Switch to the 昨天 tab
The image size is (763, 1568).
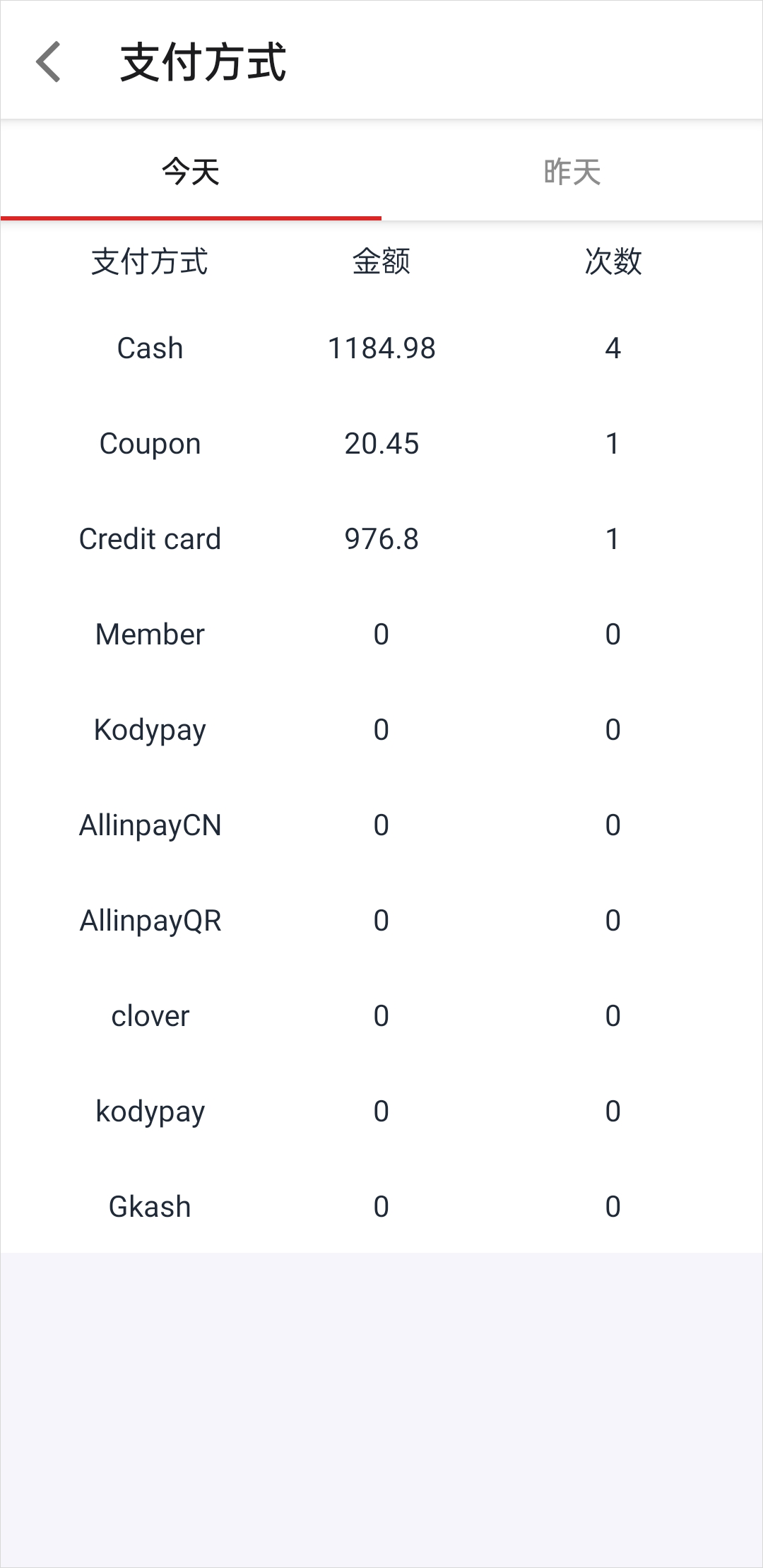point(572,172)
